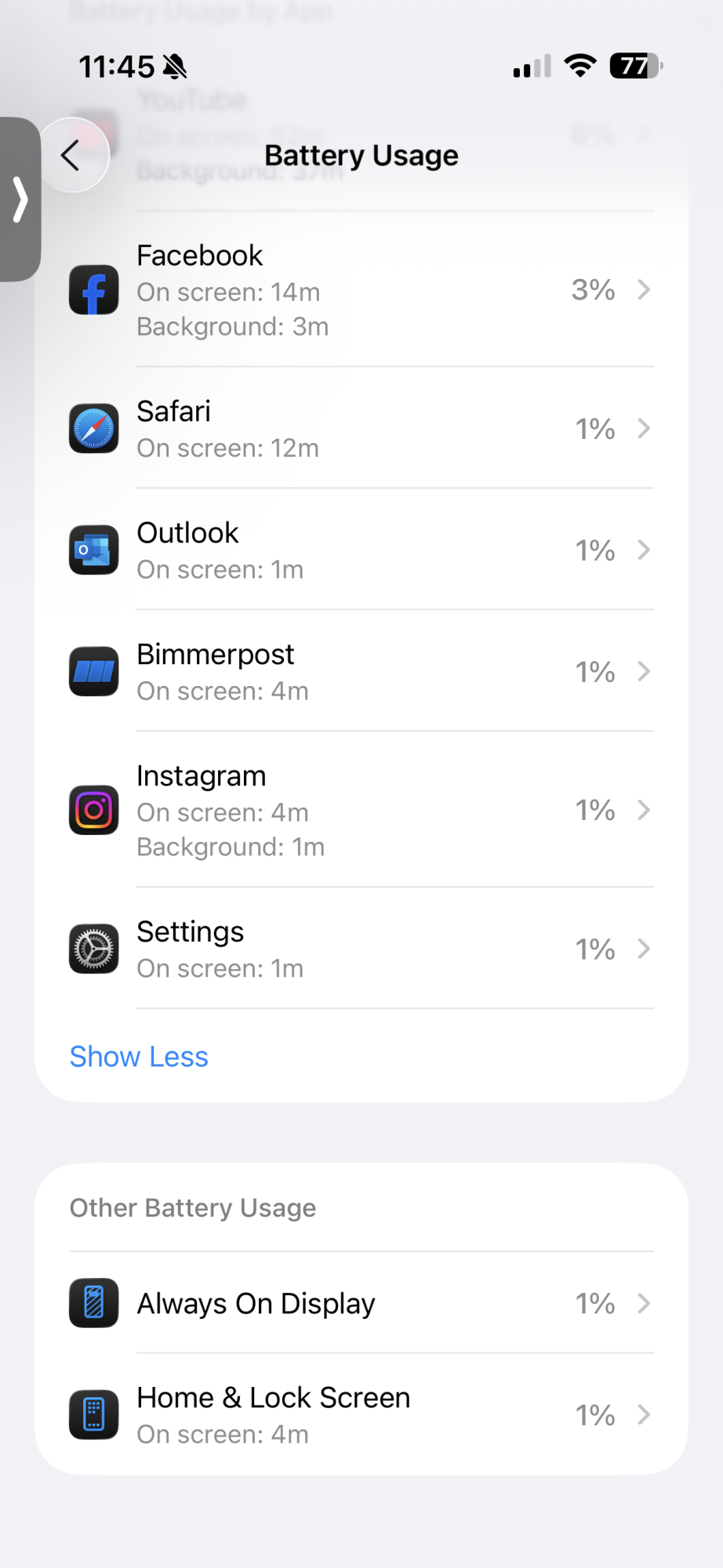
Task: Open Always On Display usage details
Action: 361,1303
